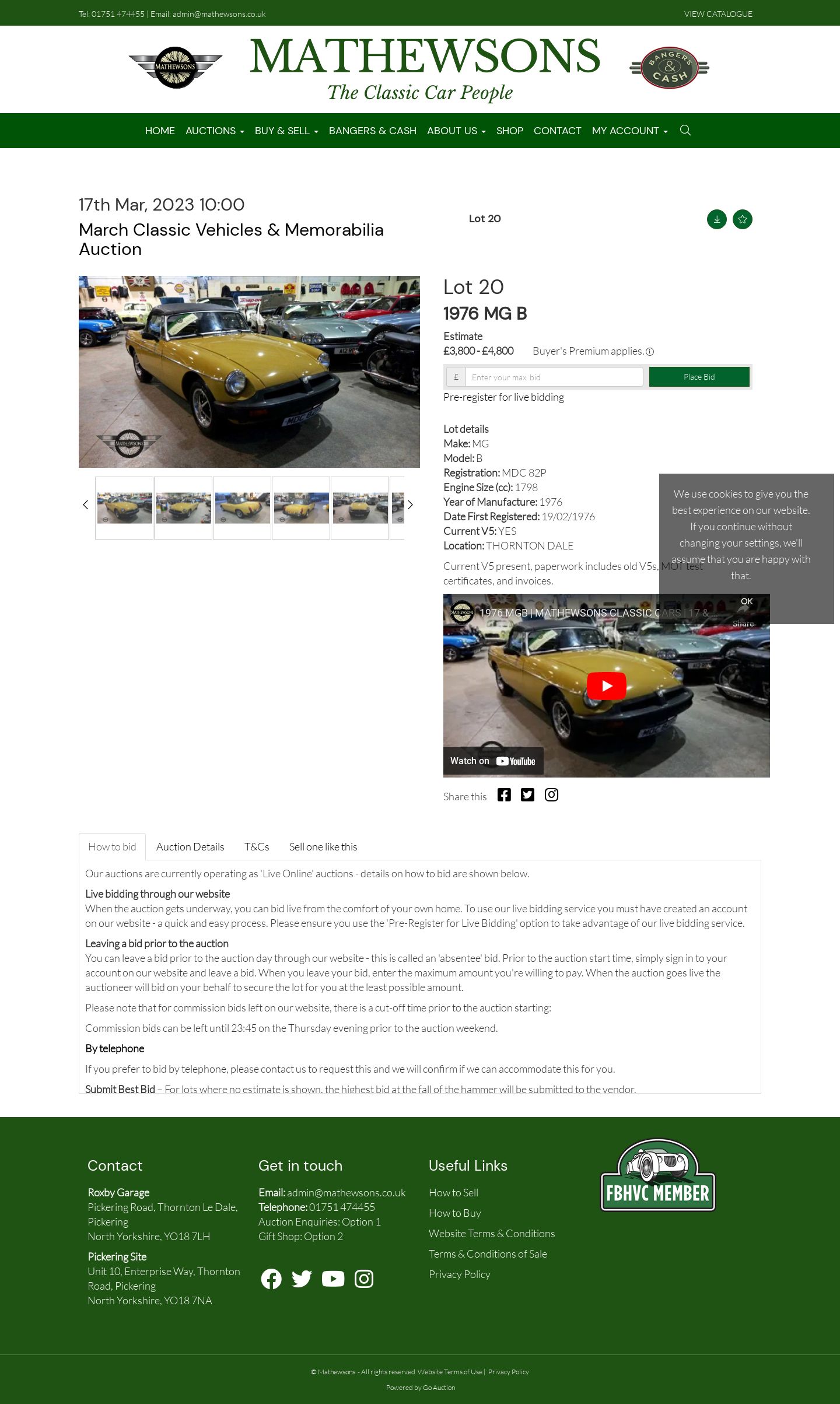840x1404 pixels.
Task: Expand the Auctions dropdown menu
Action: coord(215,131)
